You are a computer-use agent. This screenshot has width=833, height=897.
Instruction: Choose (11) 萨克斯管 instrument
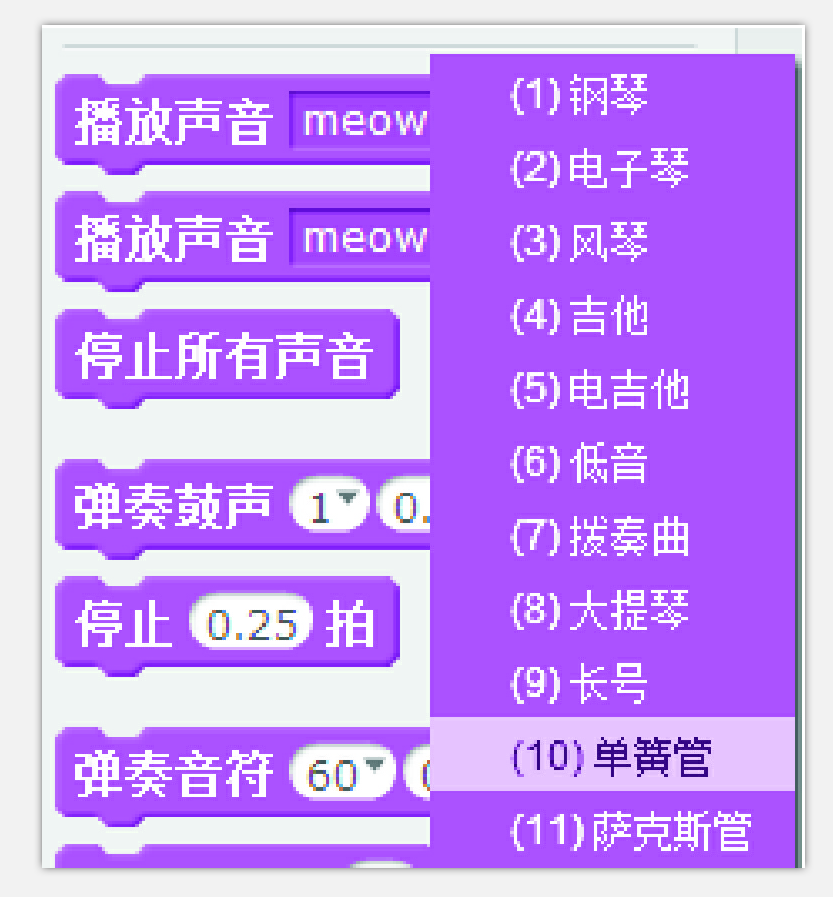pos(630,831)
